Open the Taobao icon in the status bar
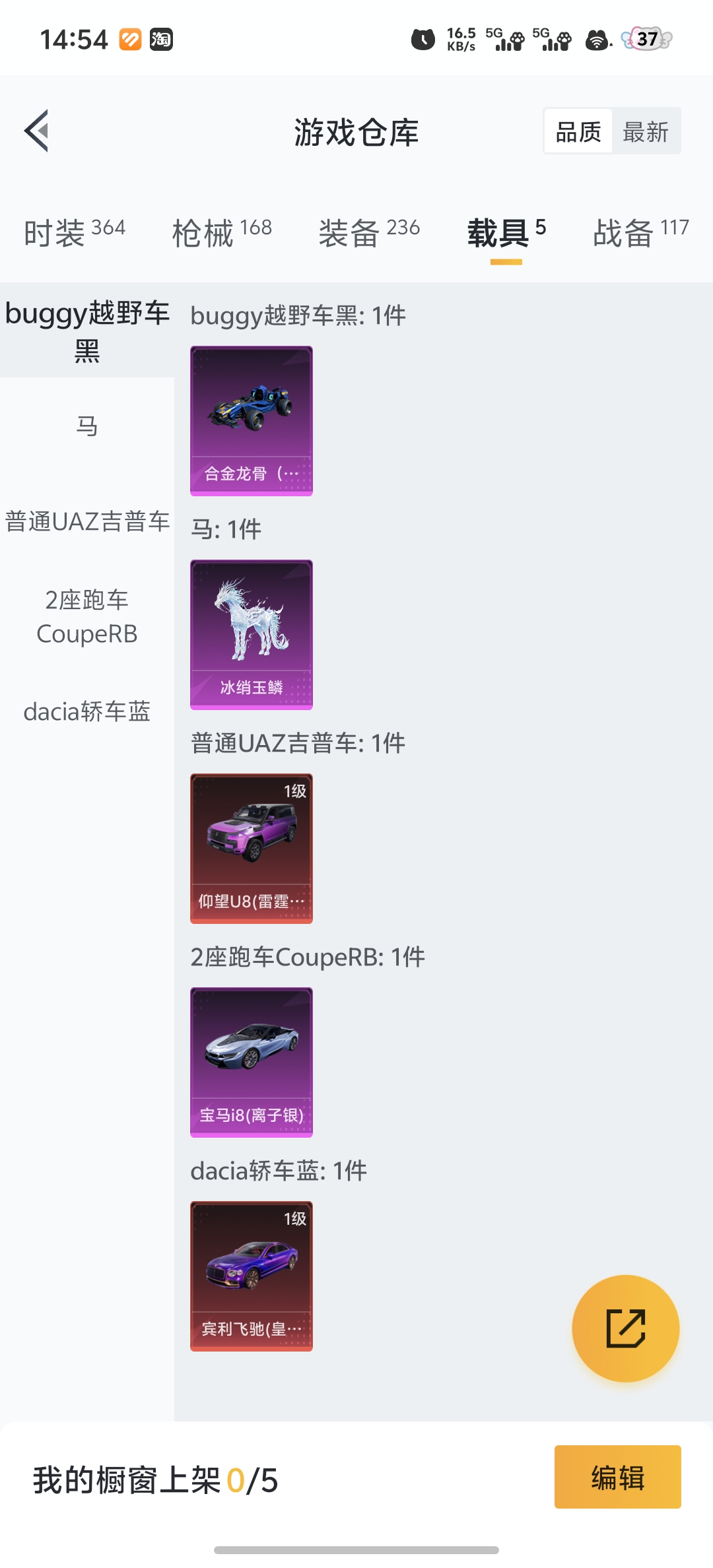The image size is (713, 1568). tap(160, 40)
